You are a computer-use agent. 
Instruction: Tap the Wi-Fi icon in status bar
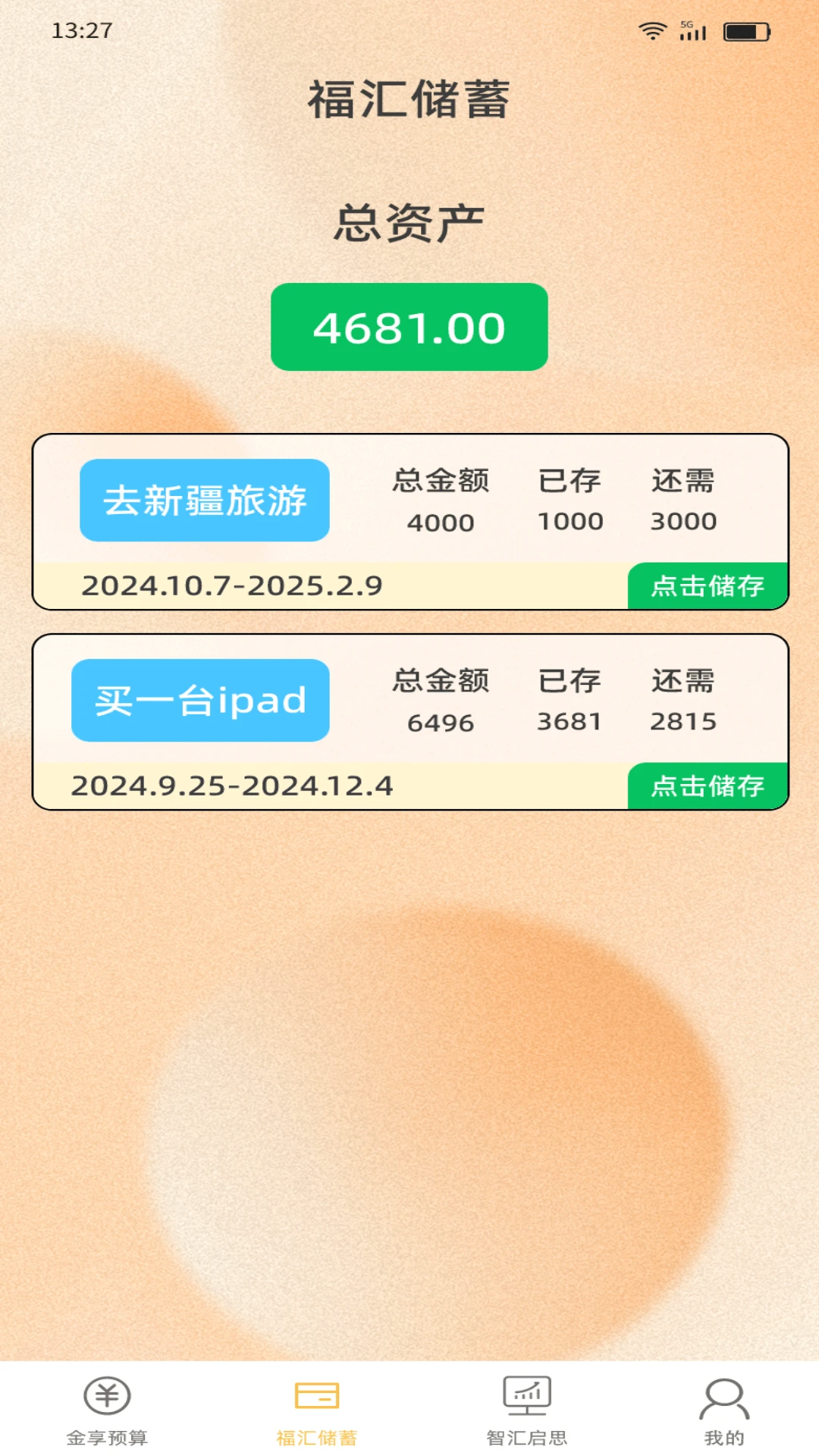click(652, 29)
